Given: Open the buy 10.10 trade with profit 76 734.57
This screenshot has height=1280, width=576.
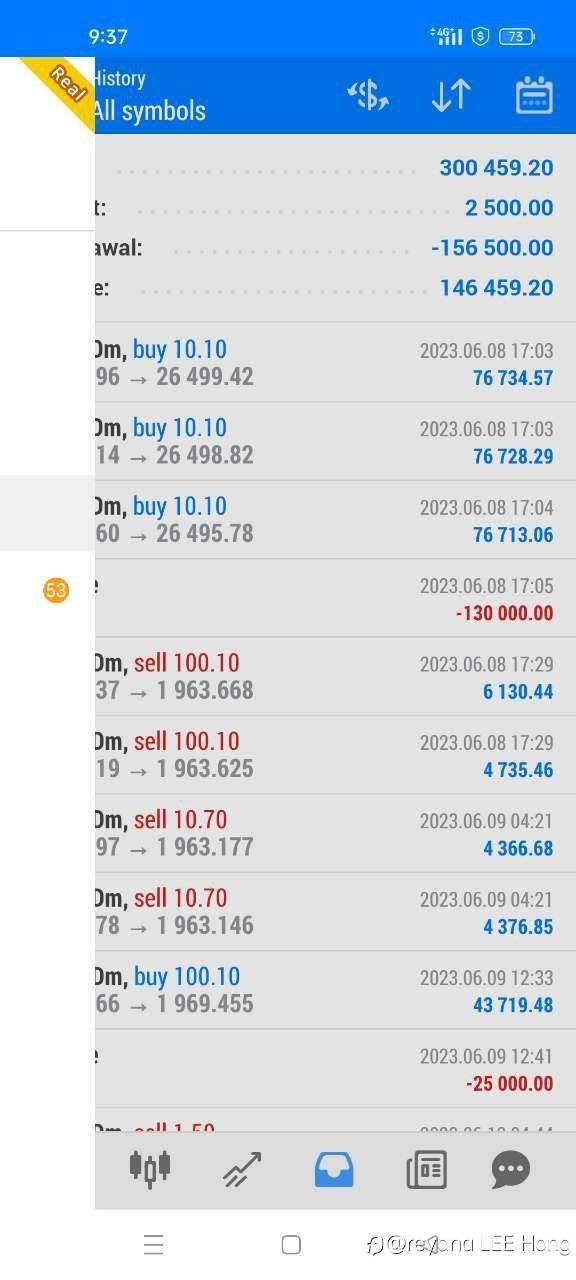Looking at the screenshot, I should 335,363.
